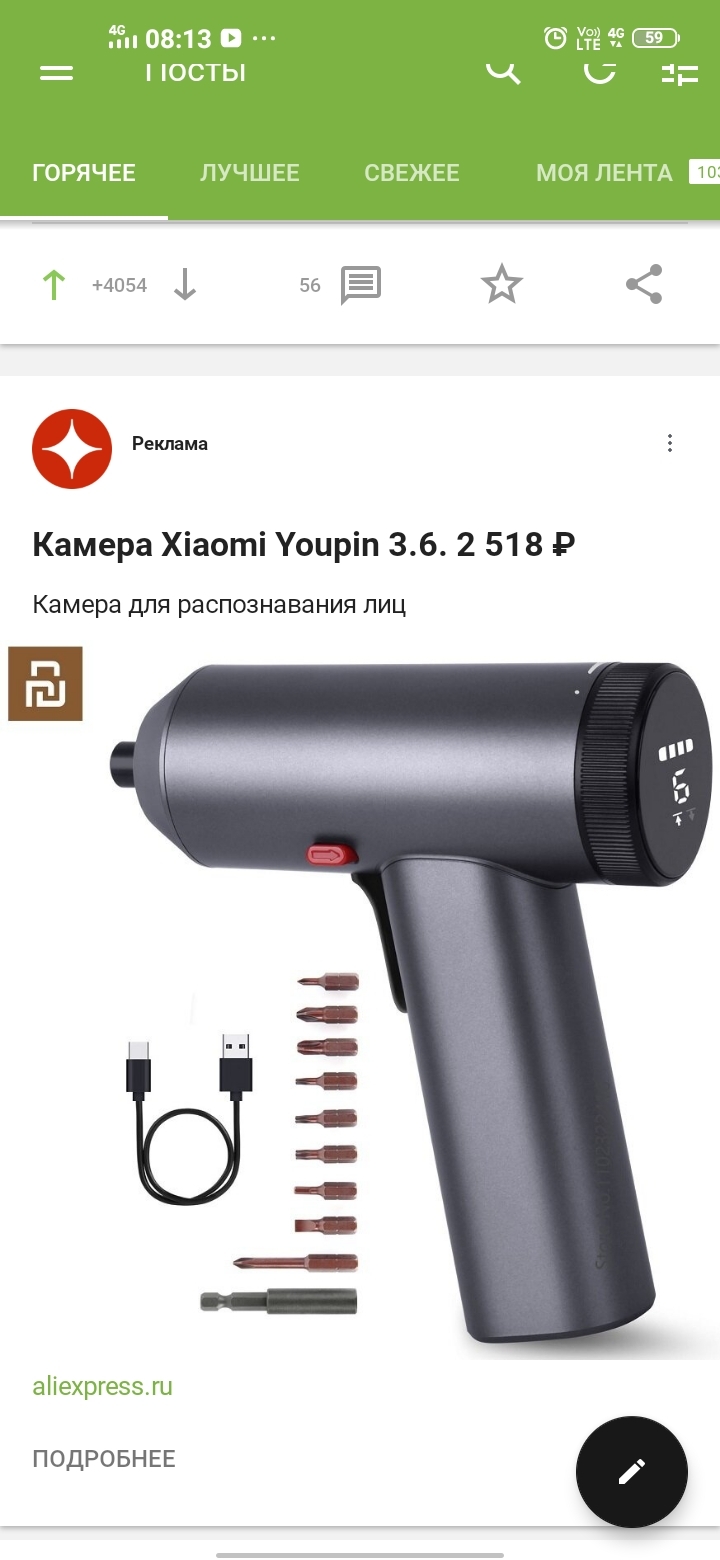Switch to the ГОРЯЧЕЕ tab

tap(84, 173)
